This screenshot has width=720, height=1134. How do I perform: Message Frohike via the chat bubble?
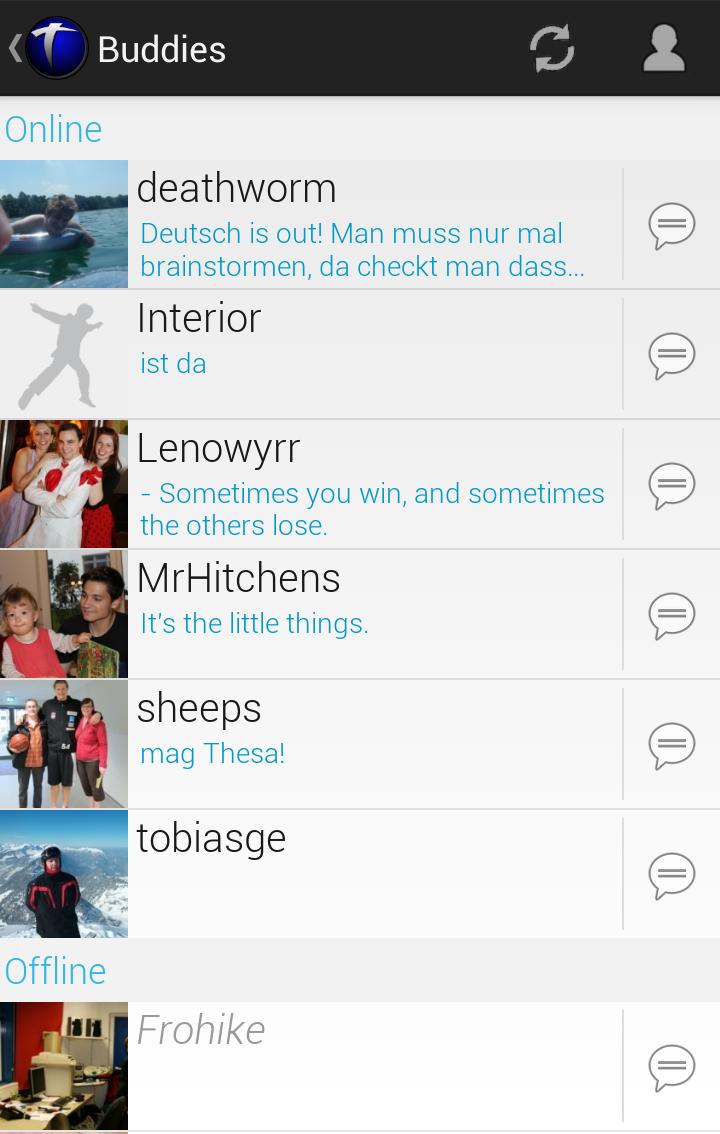pyautogui.click(x=672, y=1066)
